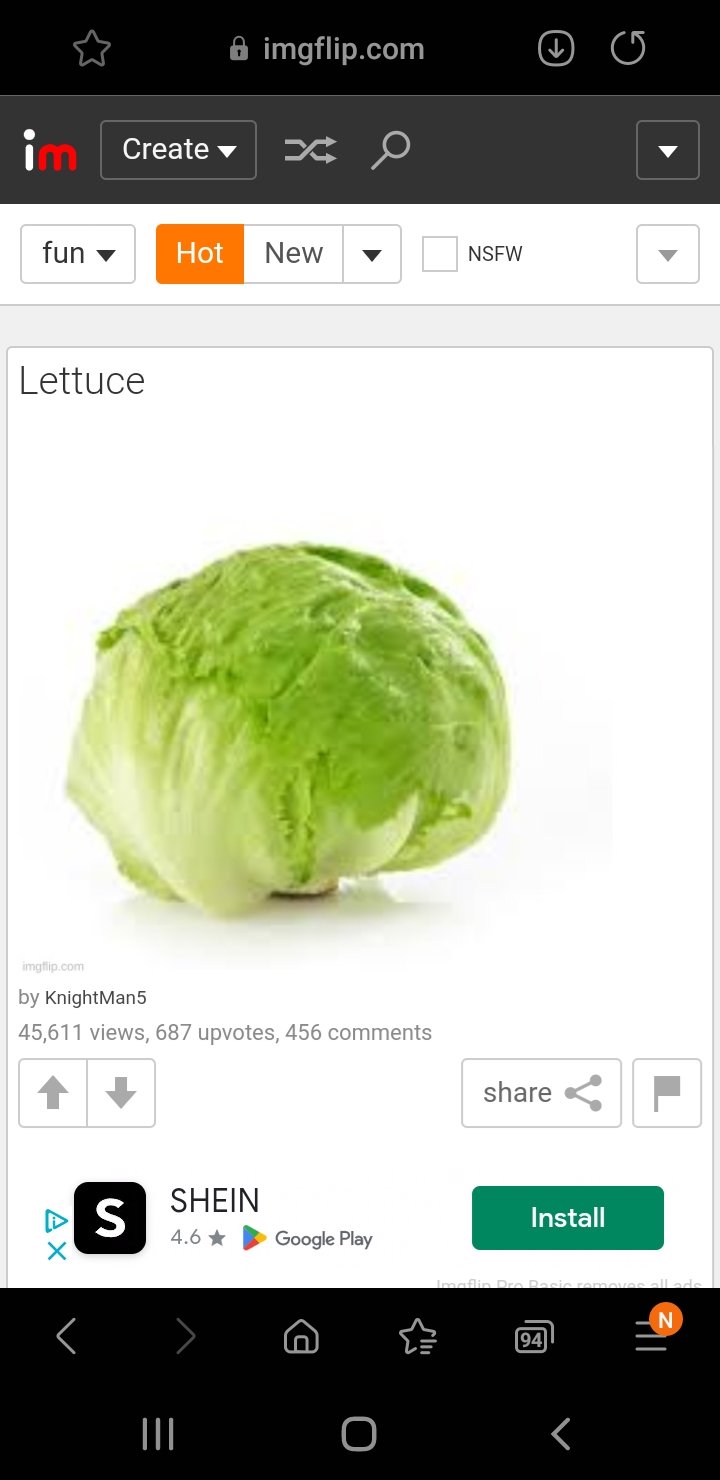This screenshot has height=1480, width=720.
Task: Bookmark this page with the star icon
Action: [x=92, y=49]
